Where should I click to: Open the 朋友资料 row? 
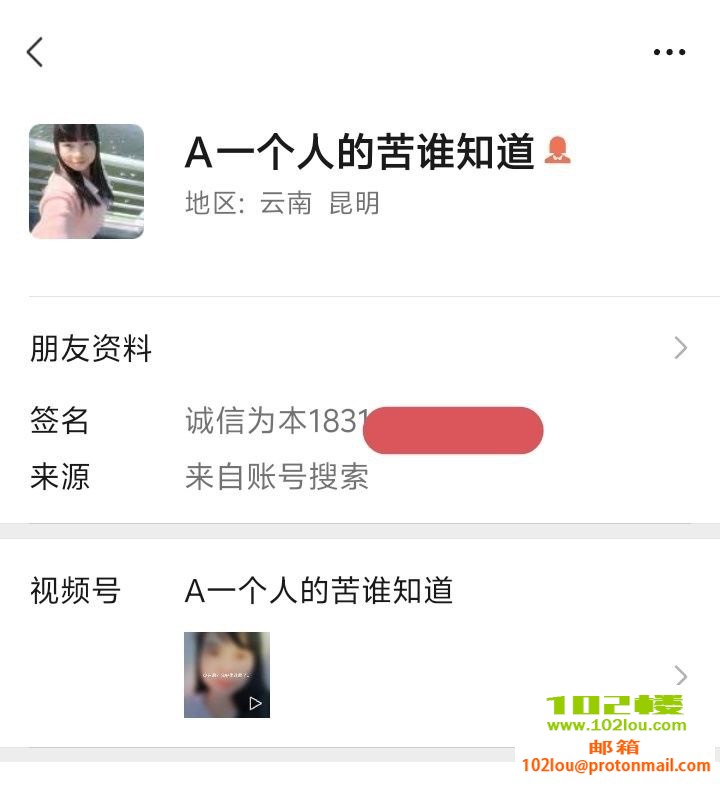point(360,348)
